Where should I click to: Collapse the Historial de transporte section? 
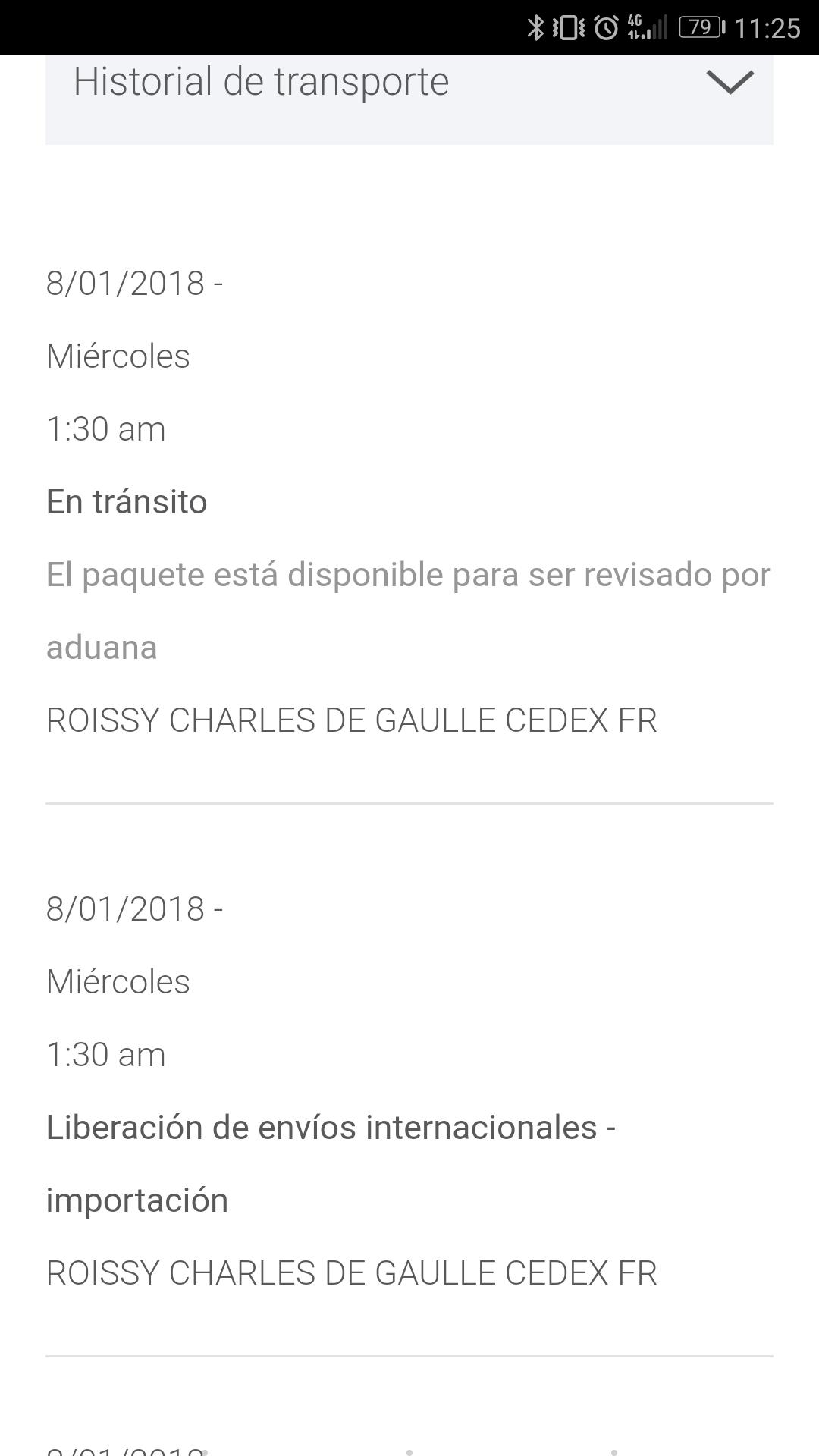coord(729,82)
